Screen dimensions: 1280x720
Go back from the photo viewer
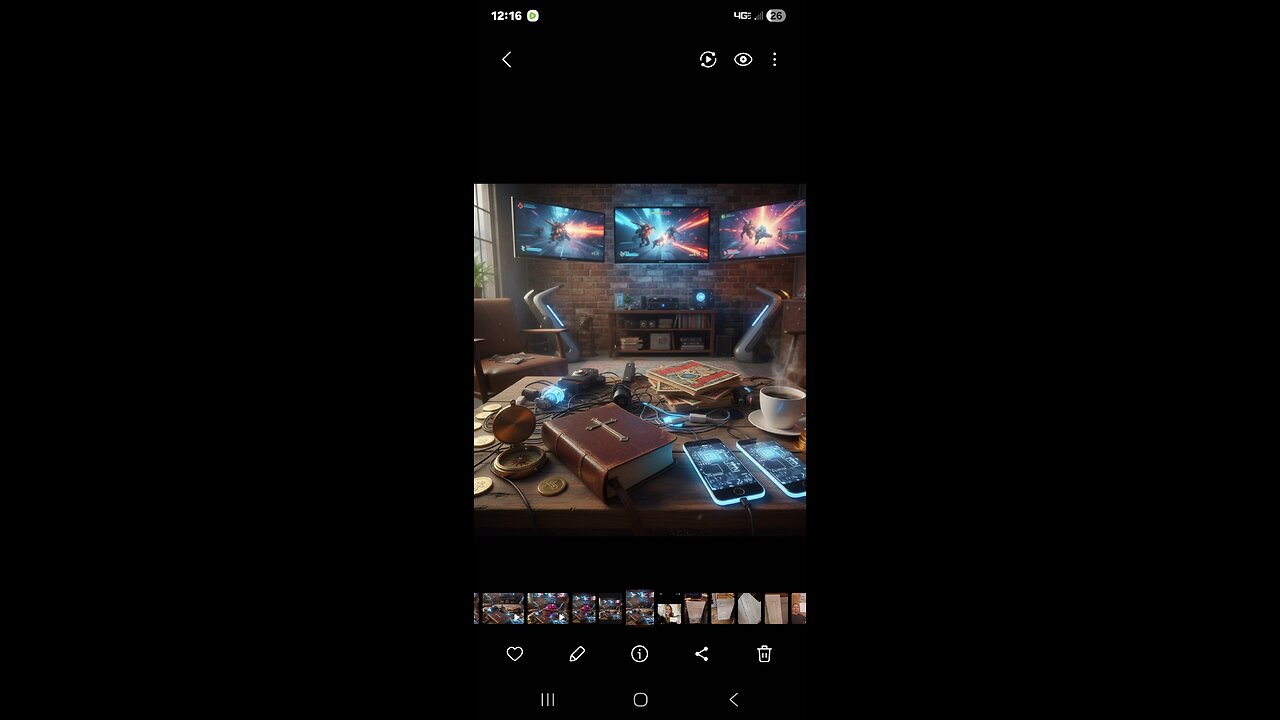click(506, 60)
